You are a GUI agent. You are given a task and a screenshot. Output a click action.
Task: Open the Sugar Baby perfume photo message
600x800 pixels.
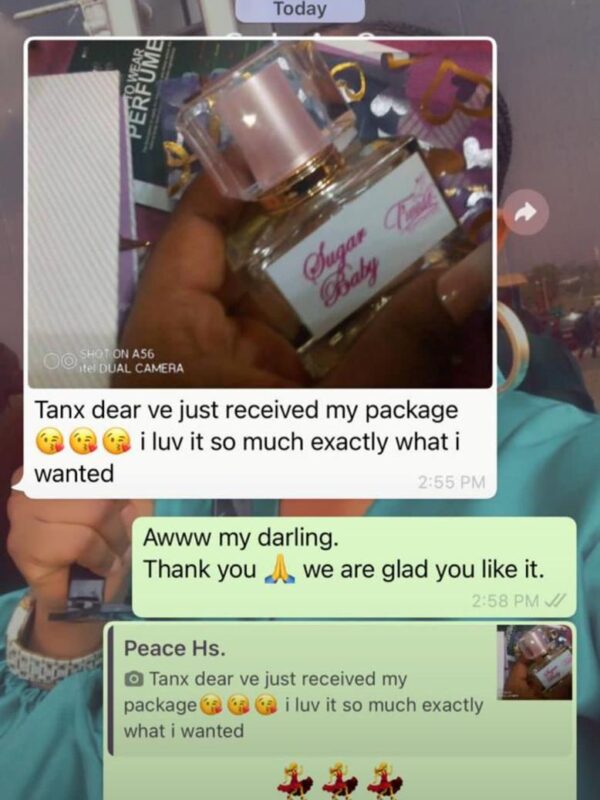[260, 215]
